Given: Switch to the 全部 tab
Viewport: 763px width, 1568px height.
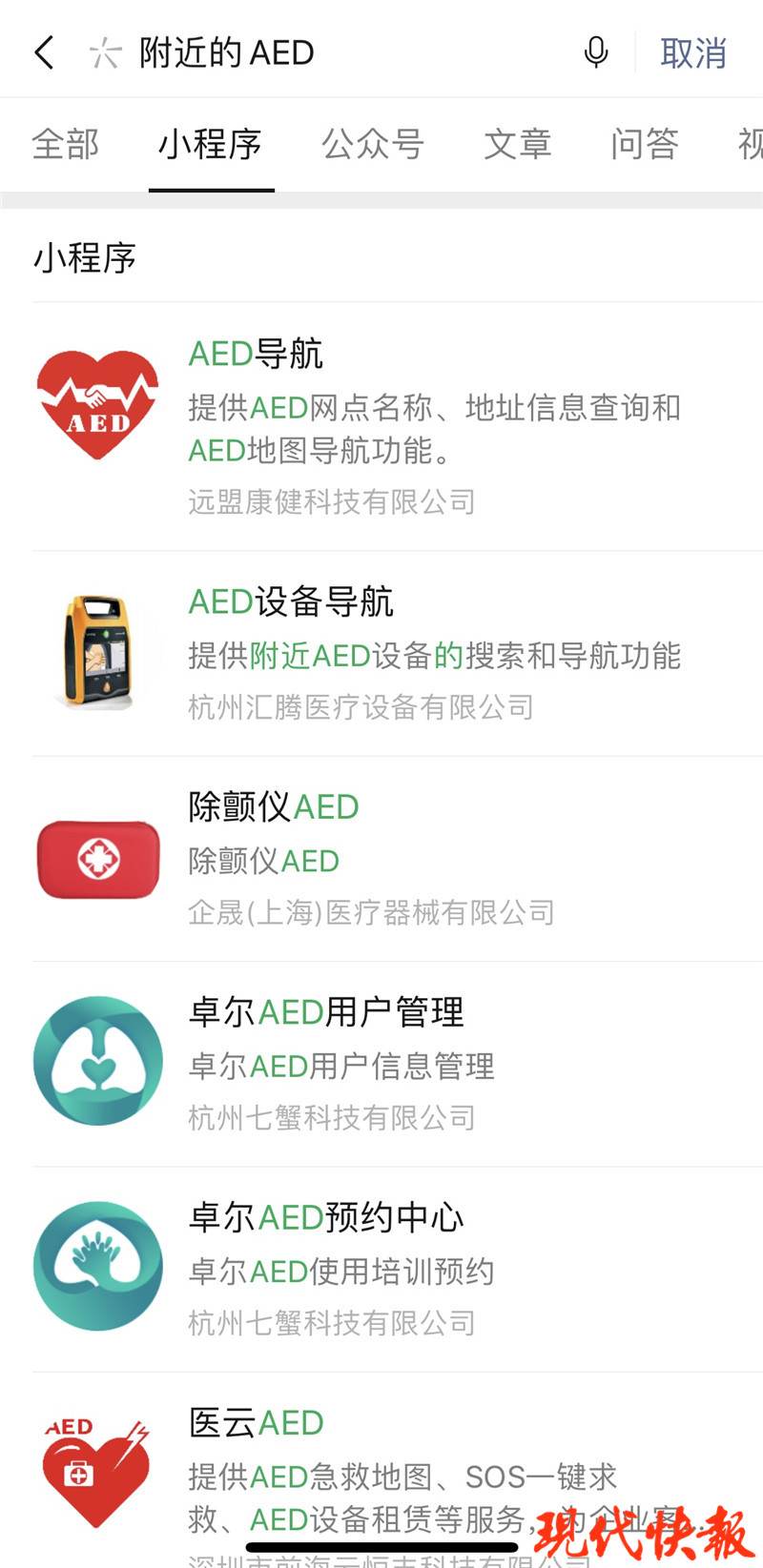Looking at the screenshot, I should (x=65, y=145).
